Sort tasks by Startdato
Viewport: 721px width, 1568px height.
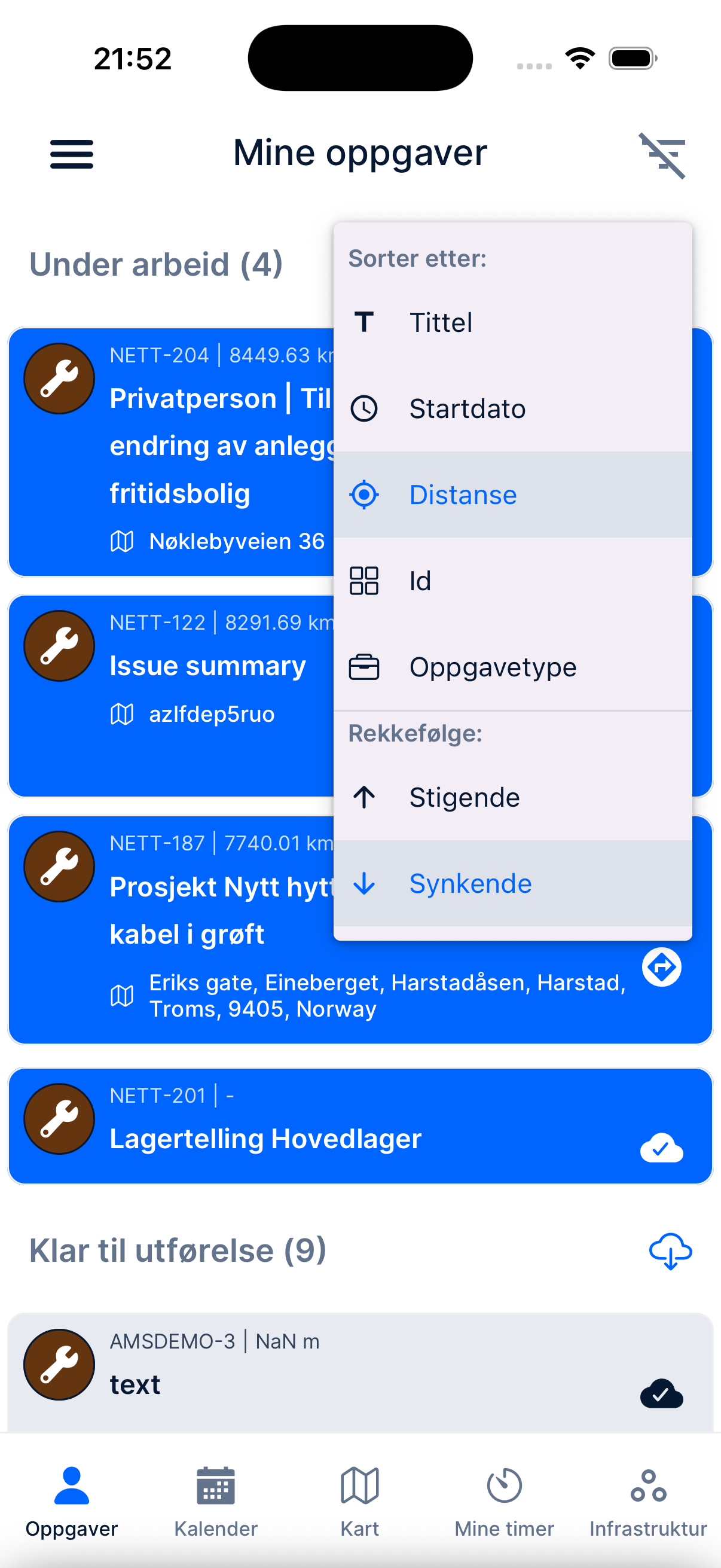[x=512, y=408]
